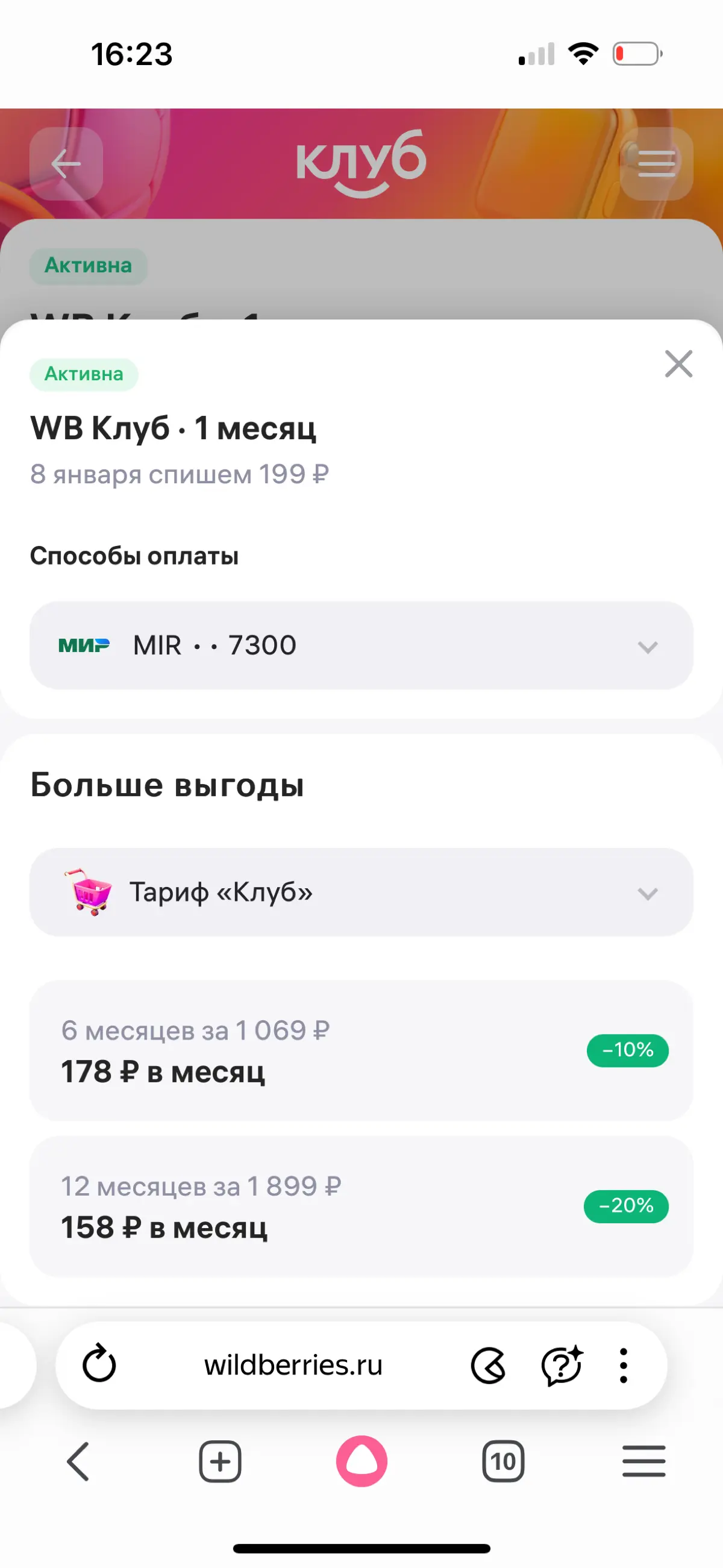Screen dimensions: 723x1568
Task: Open the Yandex Alice assistant icon
Action: 361,1463
